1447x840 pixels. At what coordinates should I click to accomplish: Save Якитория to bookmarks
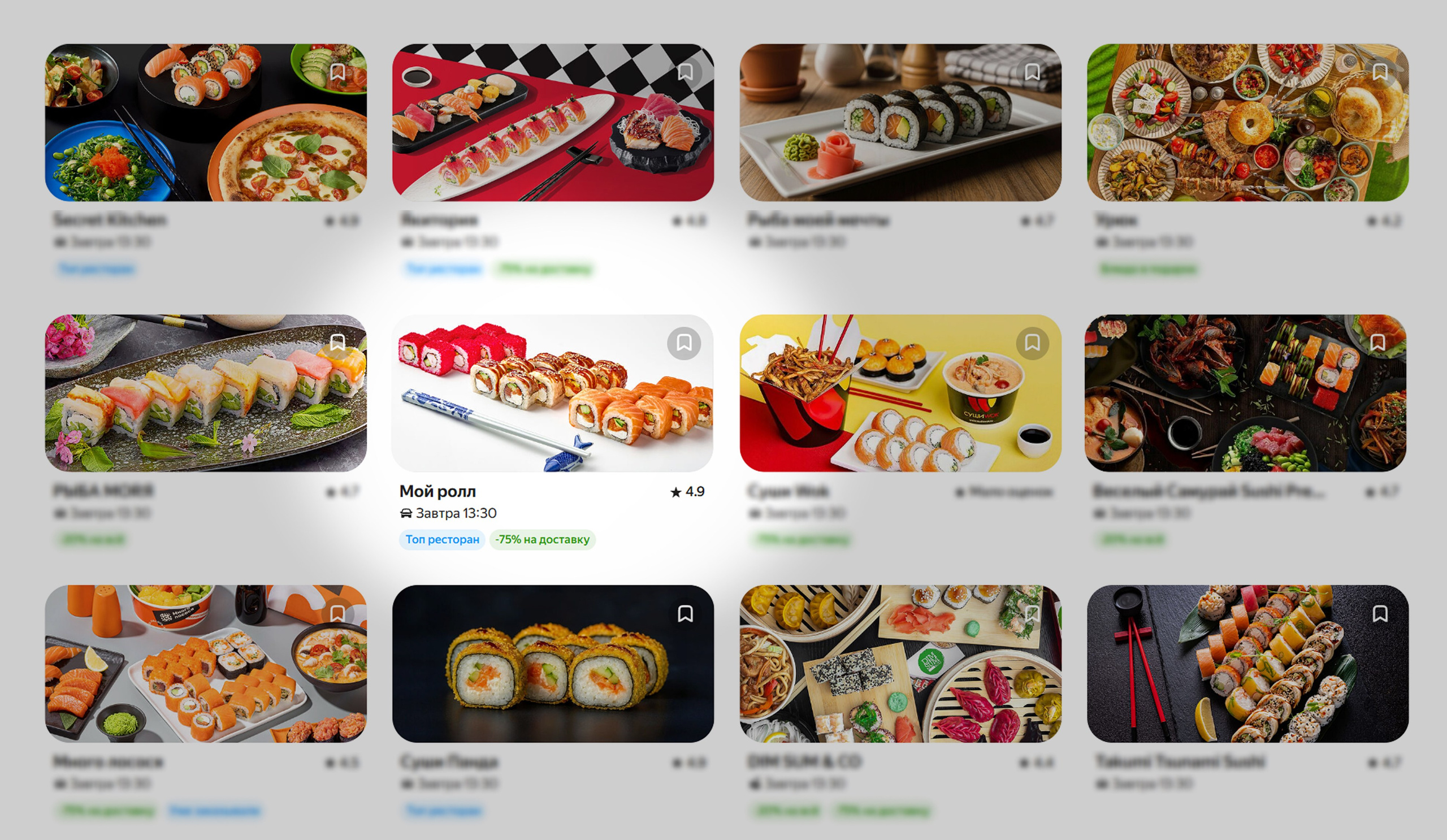tap(685, 72)
